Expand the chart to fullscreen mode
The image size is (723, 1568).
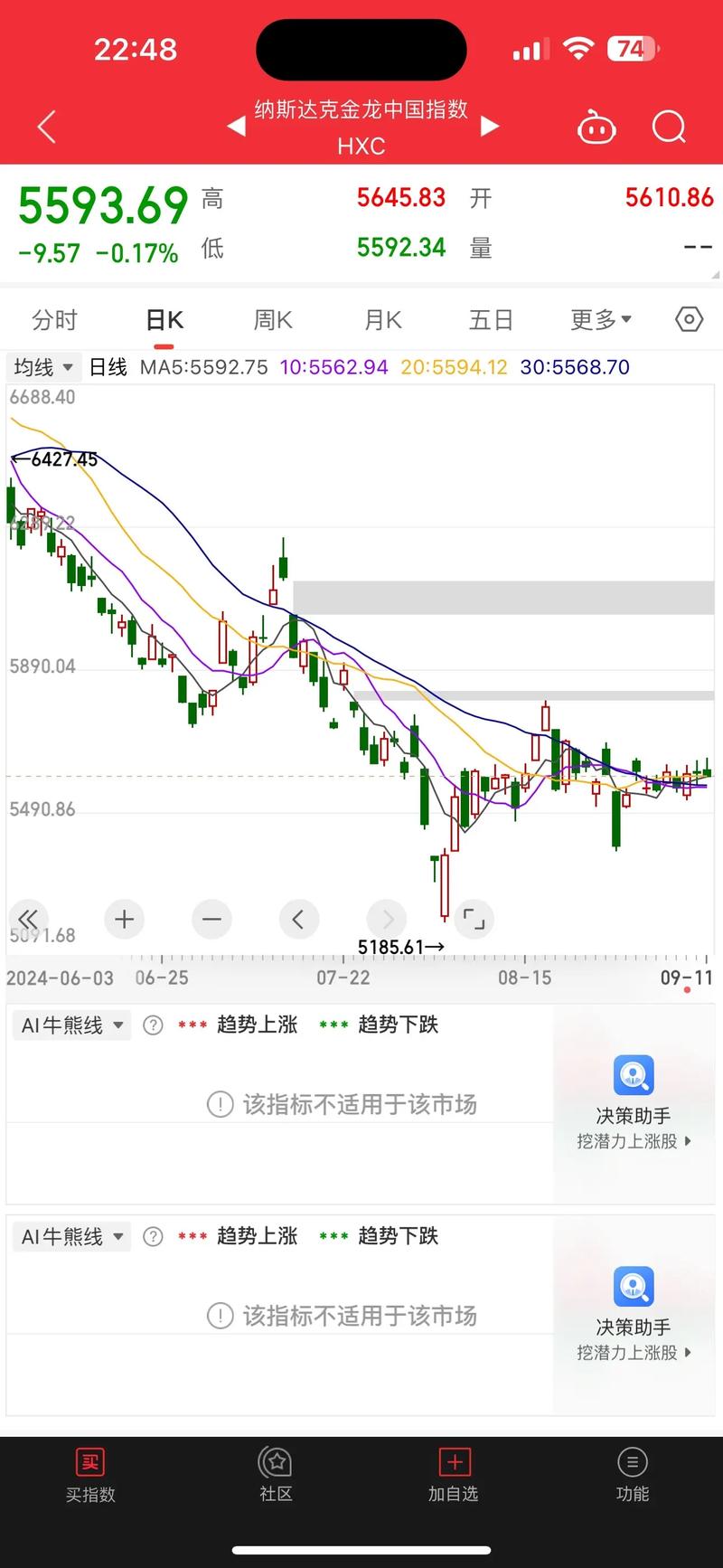pos(474,919)
